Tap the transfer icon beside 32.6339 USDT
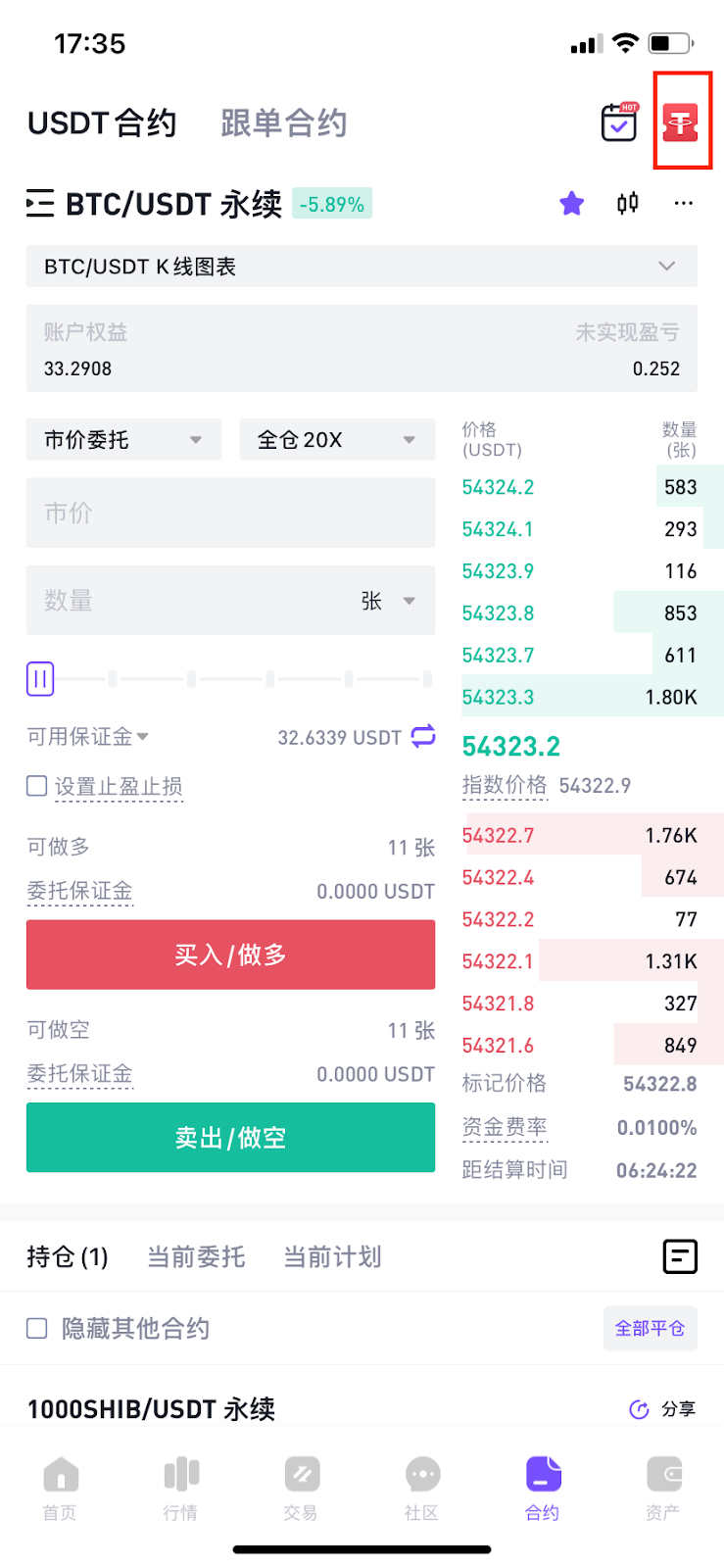This screenshot has width=724, height=1568. 423,736
